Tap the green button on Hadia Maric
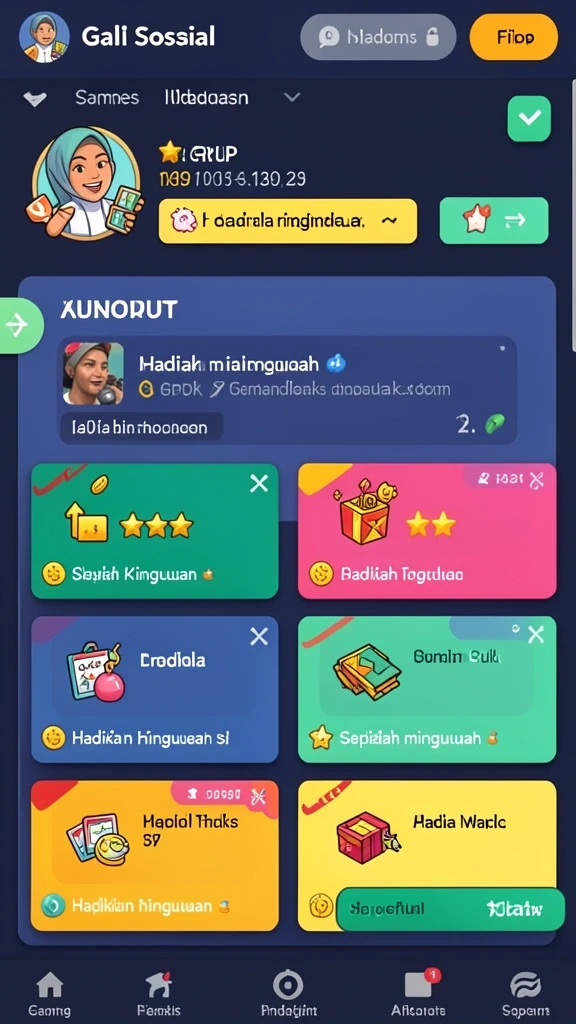This screenshot has height=1024, width=576. (x=450, y=908)
